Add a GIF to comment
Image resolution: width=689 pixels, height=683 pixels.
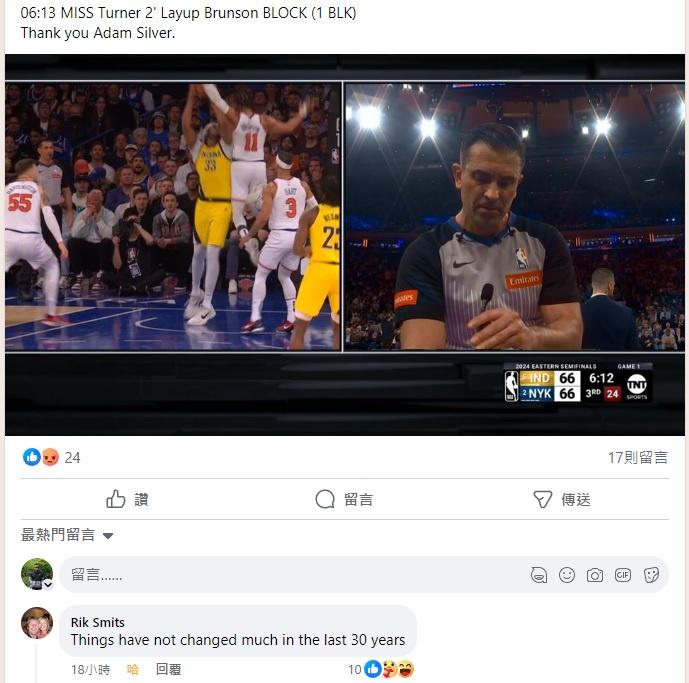tap(623, 575)
